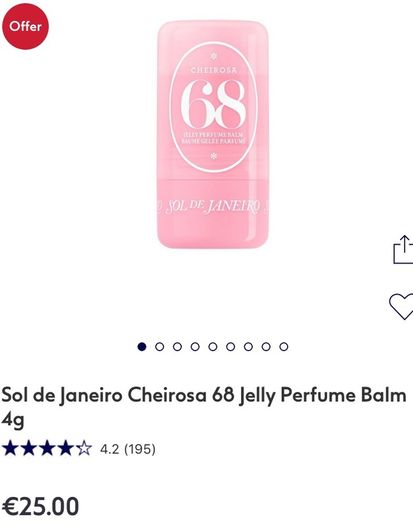Share this product
This screenshot has width=413, height=525.
pyautogui.click(x=403, y=249)
